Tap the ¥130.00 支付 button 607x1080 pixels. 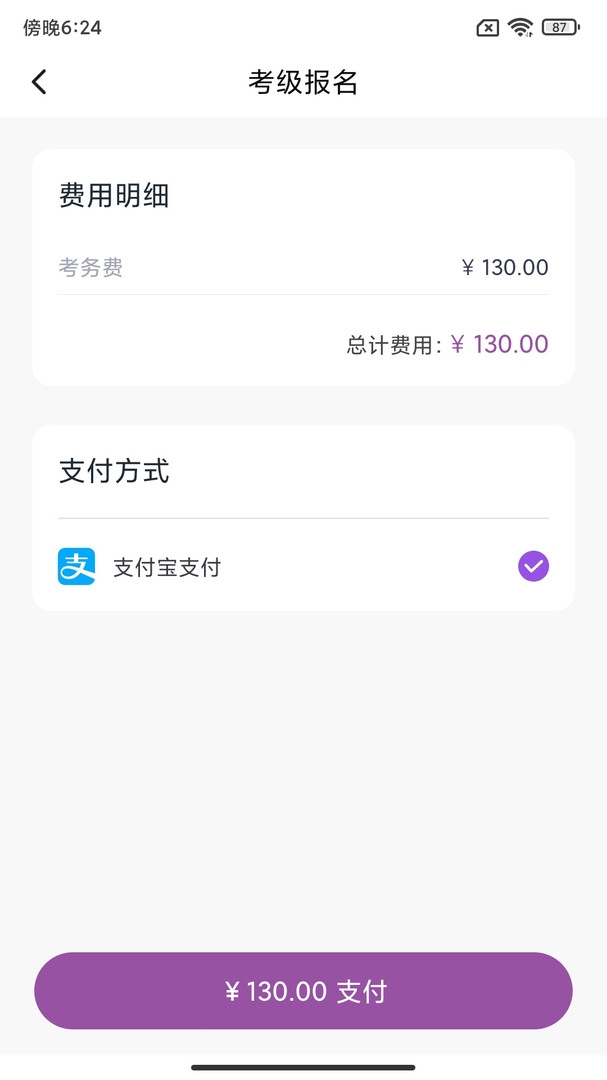pos(303,990)
